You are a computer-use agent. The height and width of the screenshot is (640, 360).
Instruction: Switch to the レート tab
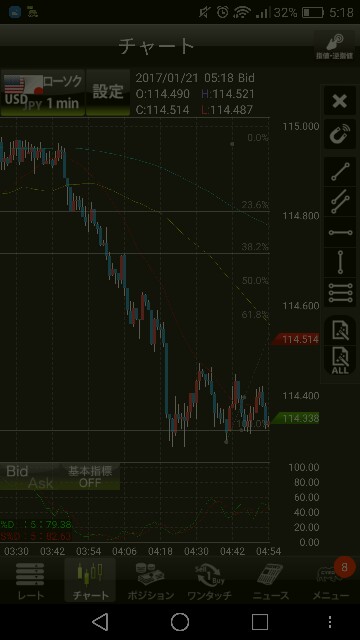[x=30, y=581]
